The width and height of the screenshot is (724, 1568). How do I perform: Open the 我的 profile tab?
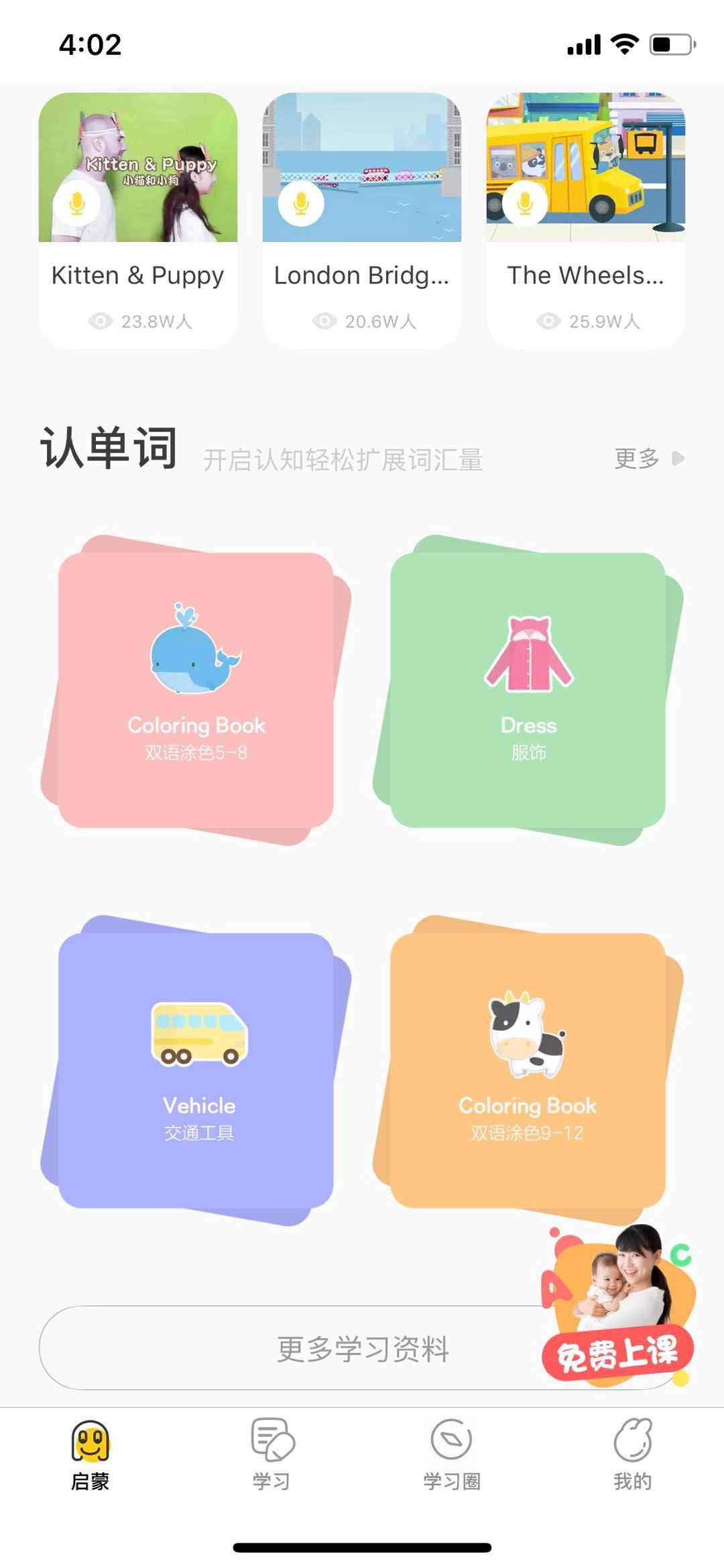(x=633, y=1451)
